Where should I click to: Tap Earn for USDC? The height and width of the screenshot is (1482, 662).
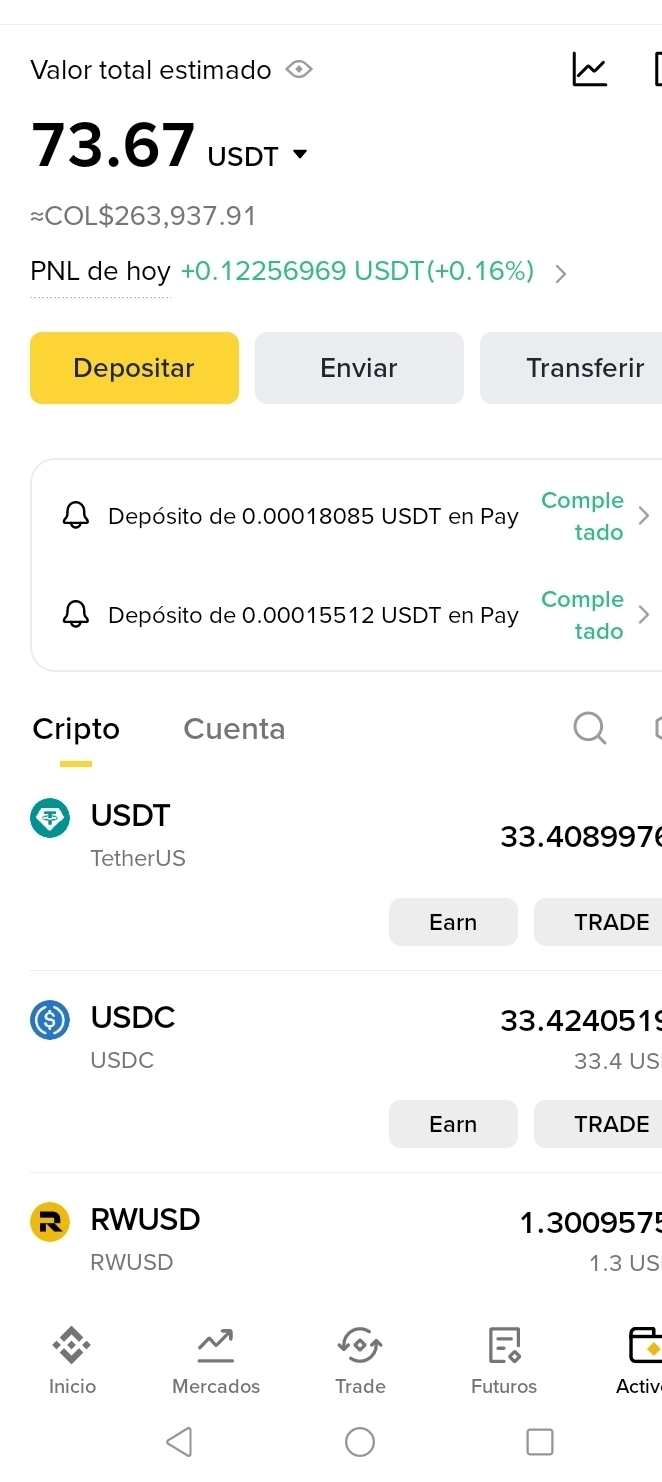click(453, 1124)
